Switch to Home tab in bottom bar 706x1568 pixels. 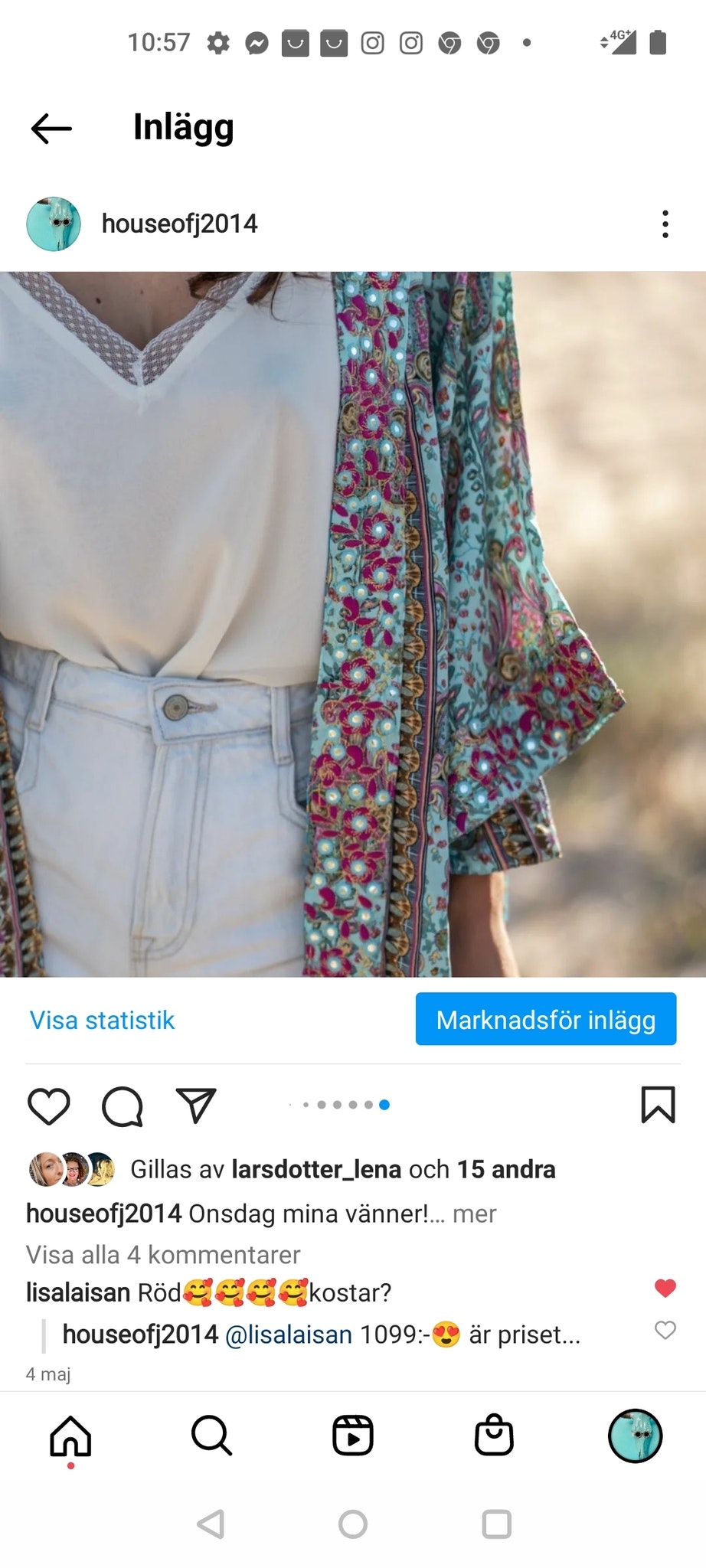[x=70, y=1436]
